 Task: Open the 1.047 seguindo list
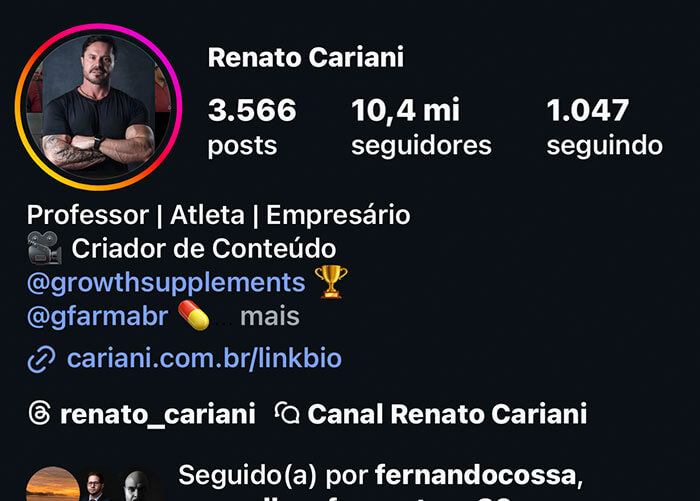coord(604,127)
